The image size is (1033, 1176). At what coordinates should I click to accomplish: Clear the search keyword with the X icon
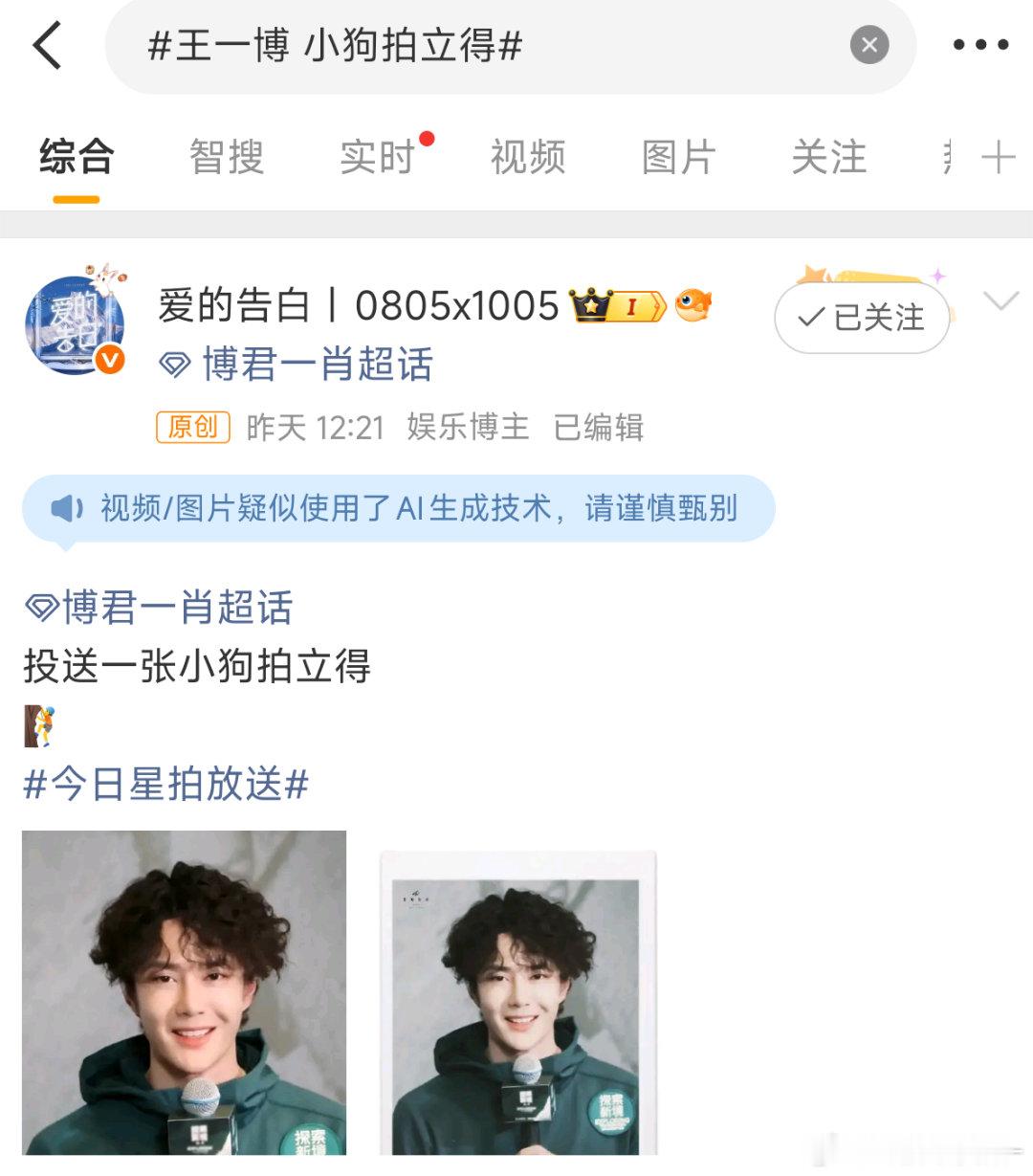pos(867,45)
